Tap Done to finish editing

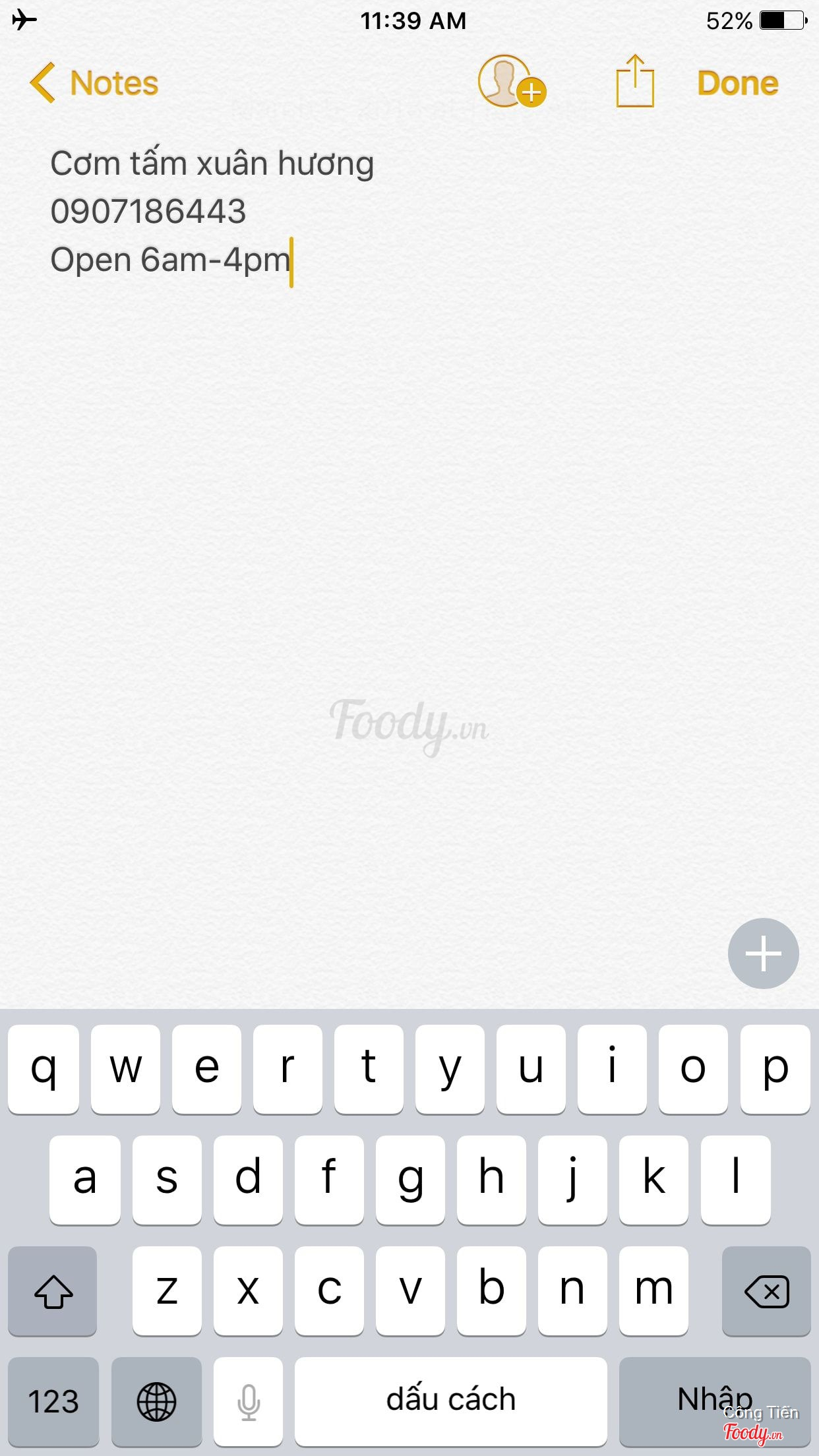click(x=737, y=83)
